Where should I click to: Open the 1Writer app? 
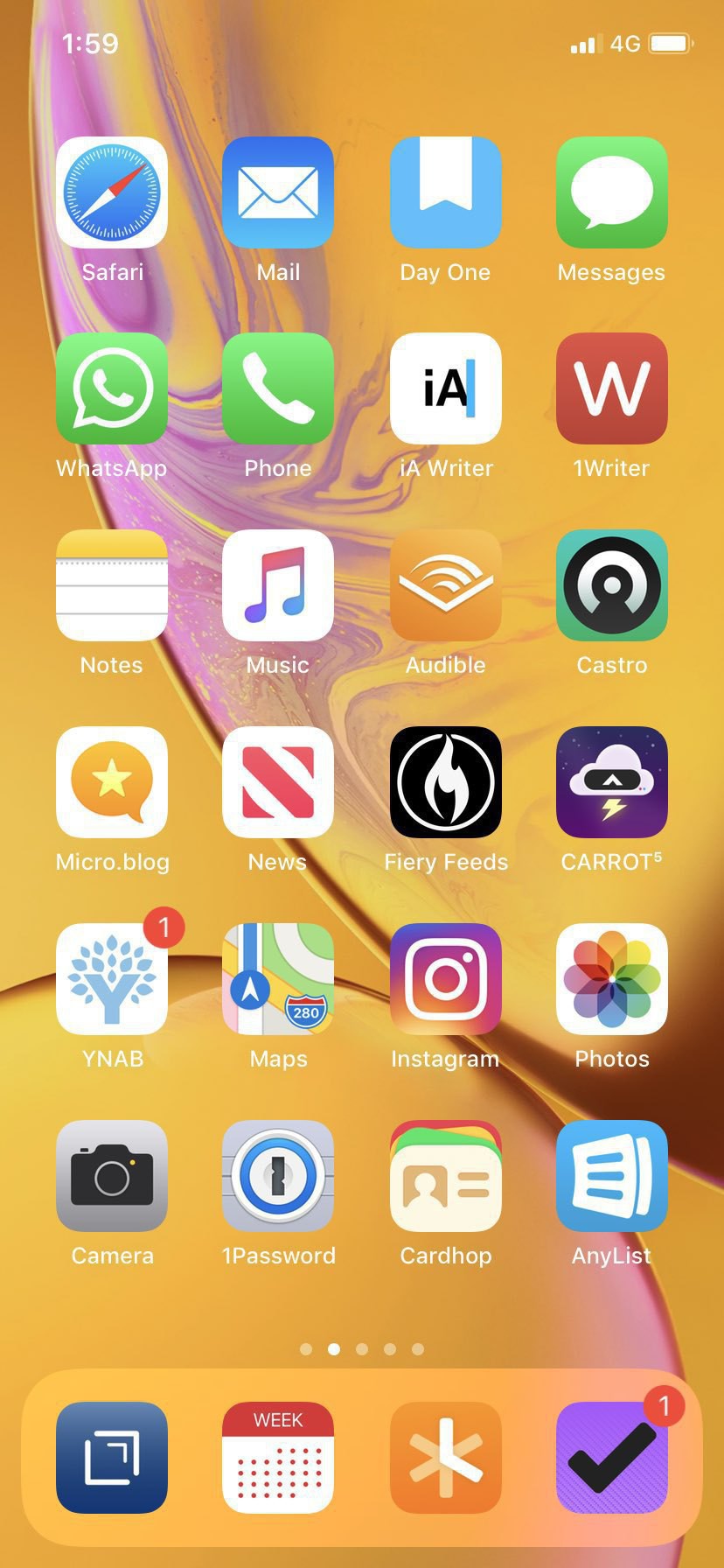click(x=612, y=388)
